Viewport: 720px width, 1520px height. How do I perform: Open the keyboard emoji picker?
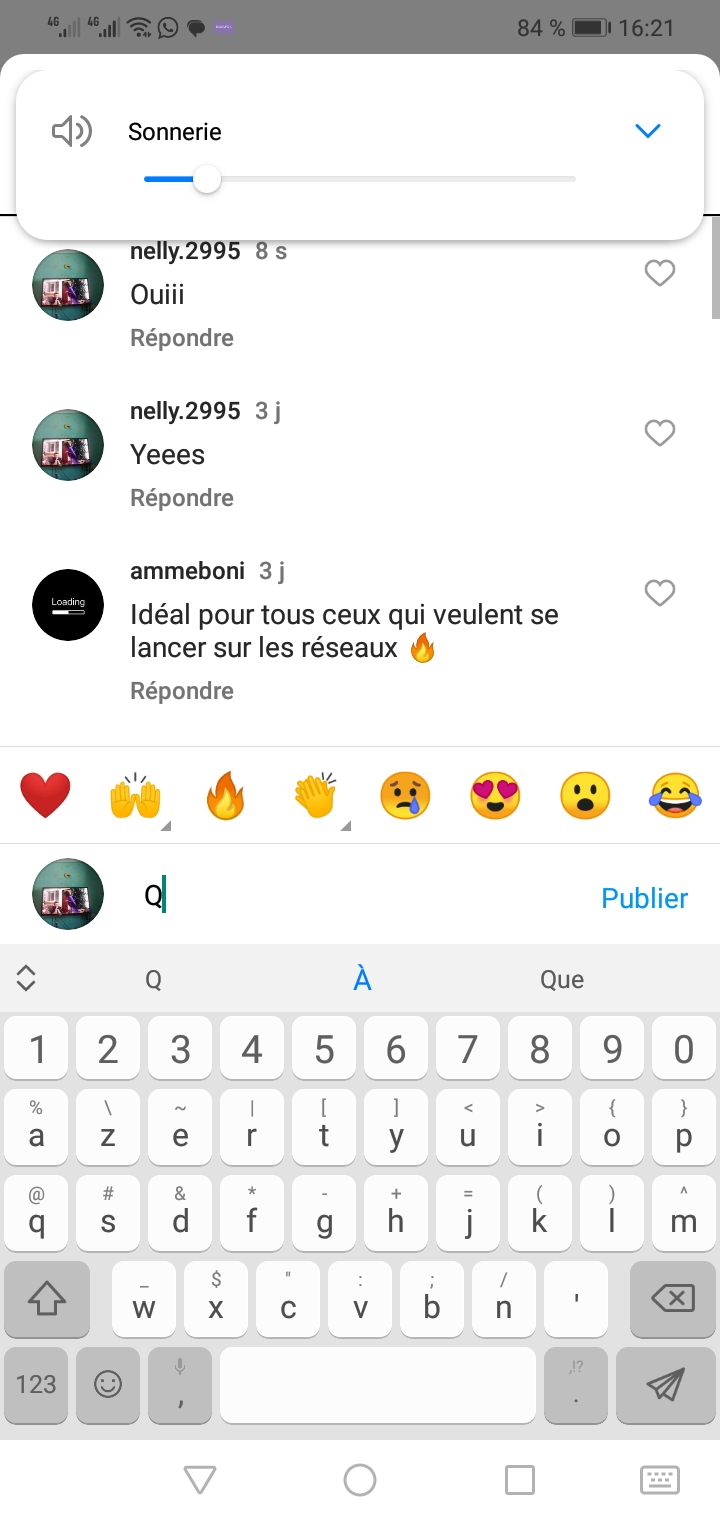(107, 1384)
